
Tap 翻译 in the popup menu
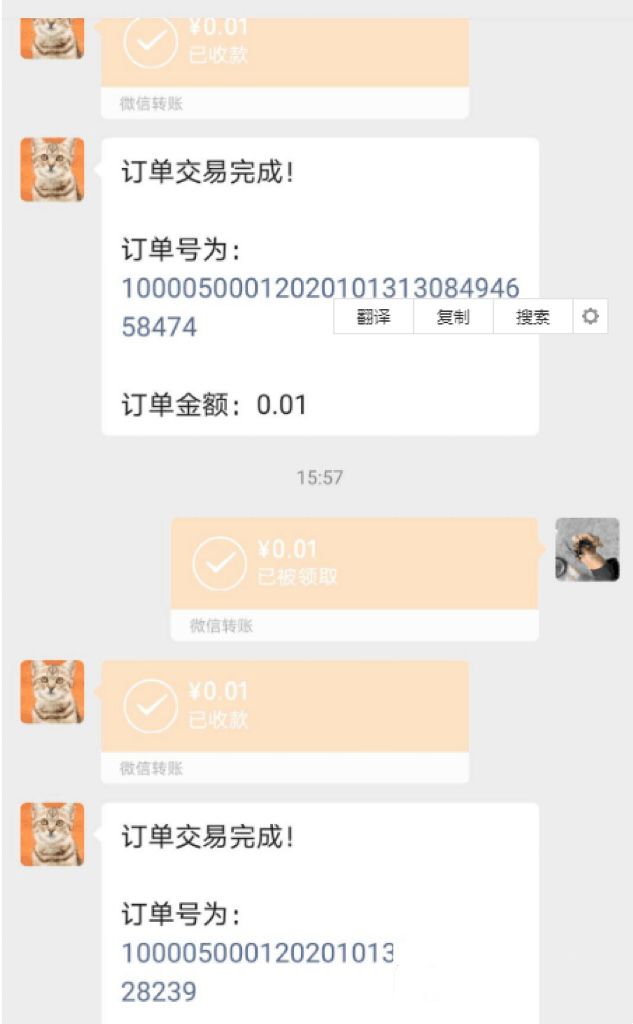[x=373, y=317]
